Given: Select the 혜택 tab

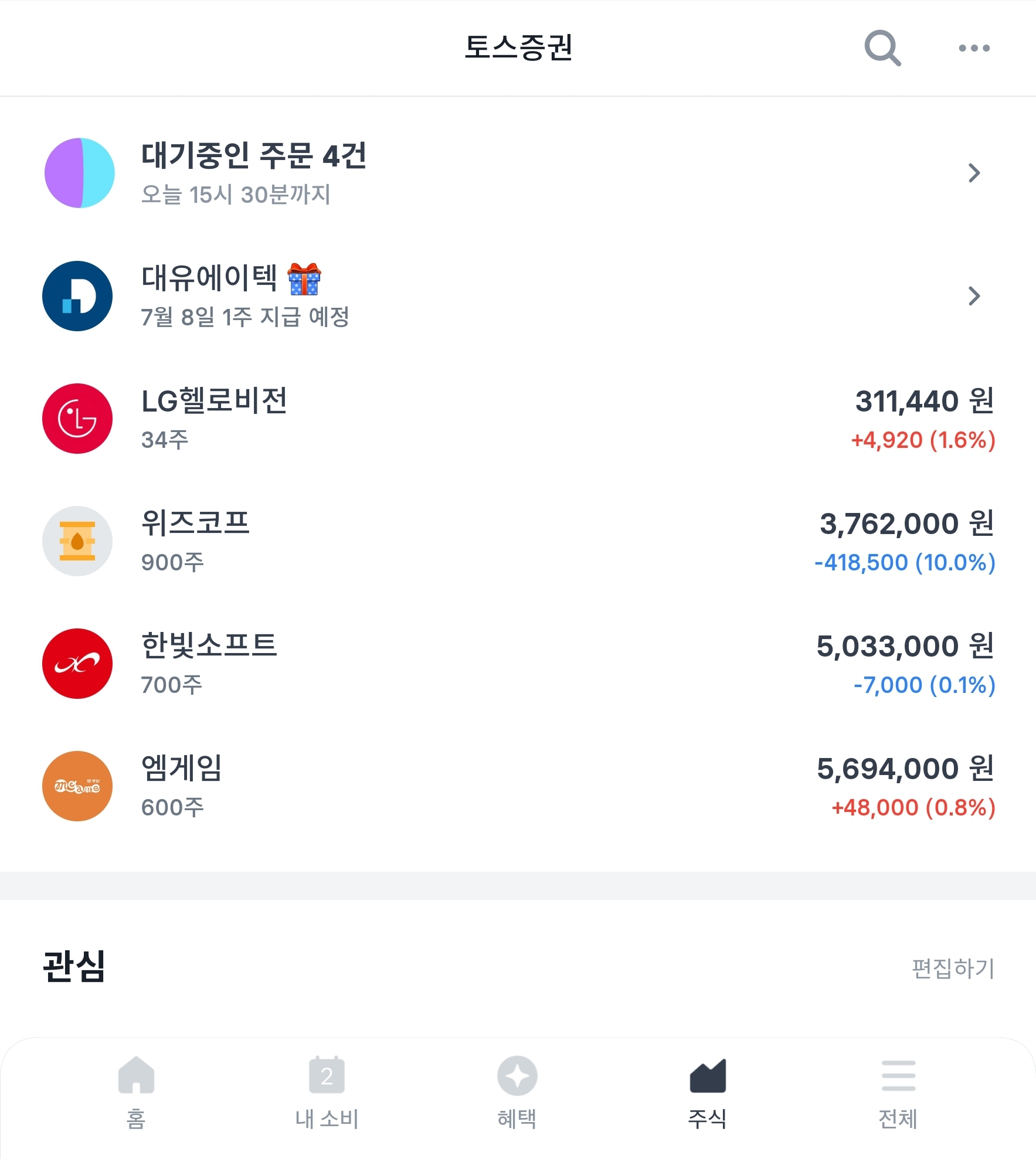Looking at the screenshot, I should pos(516,1090).
